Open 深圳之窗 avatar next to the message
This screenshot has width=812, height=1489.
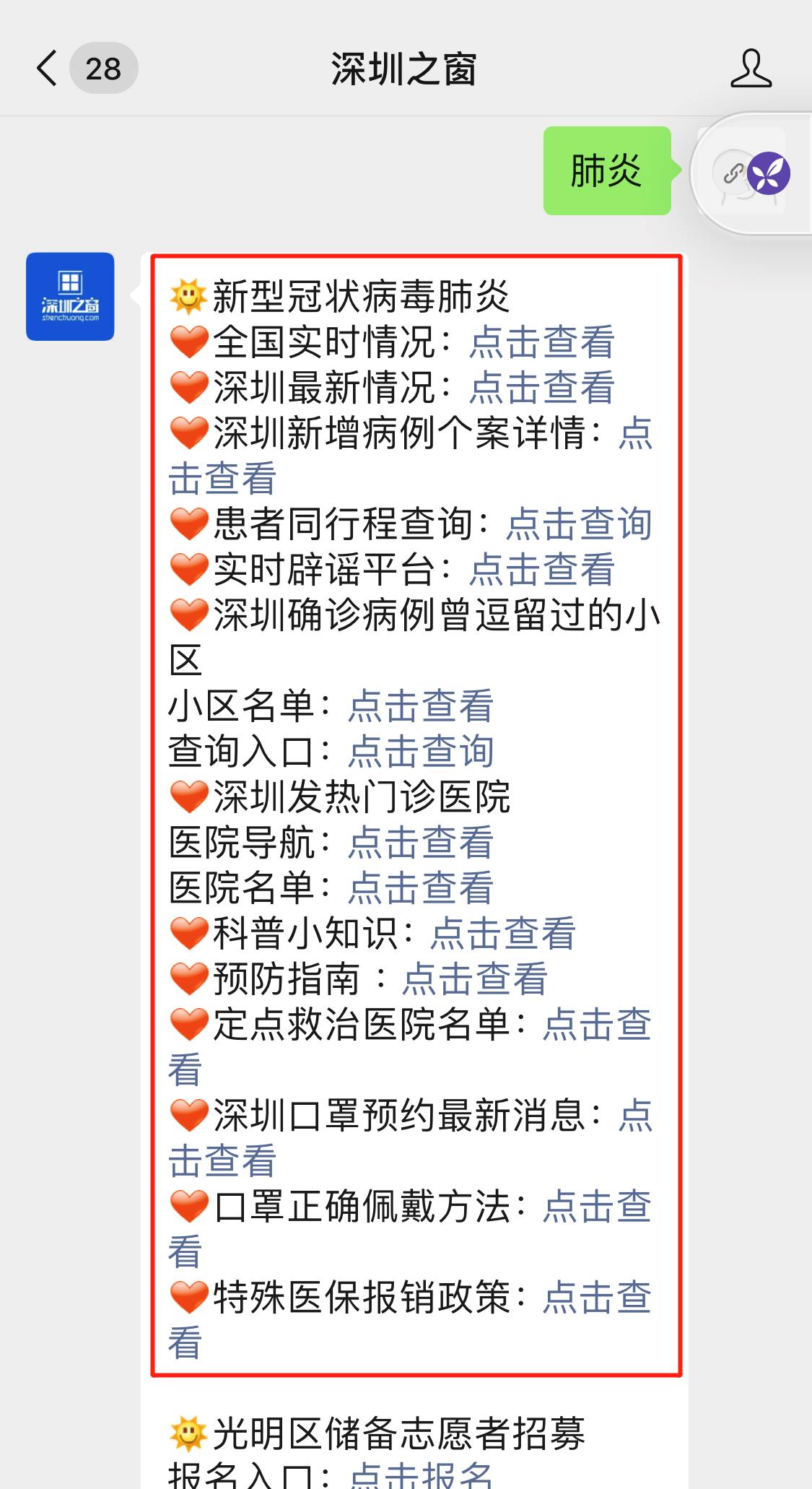tap(70, 297)
